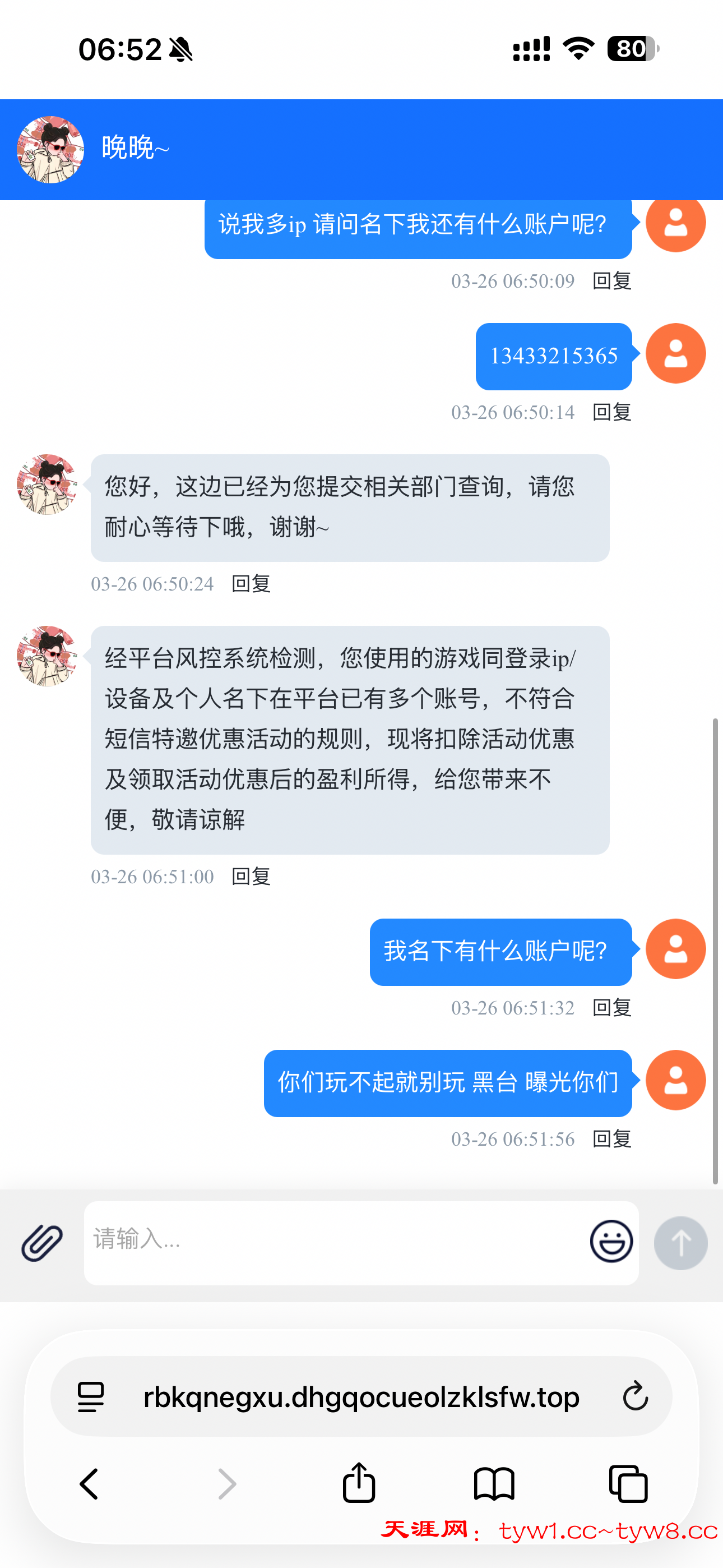Tap 回复 under the 06:50:09 message
The height and width of the screenshot is (1568, 723).
click(x=611, y=281)
